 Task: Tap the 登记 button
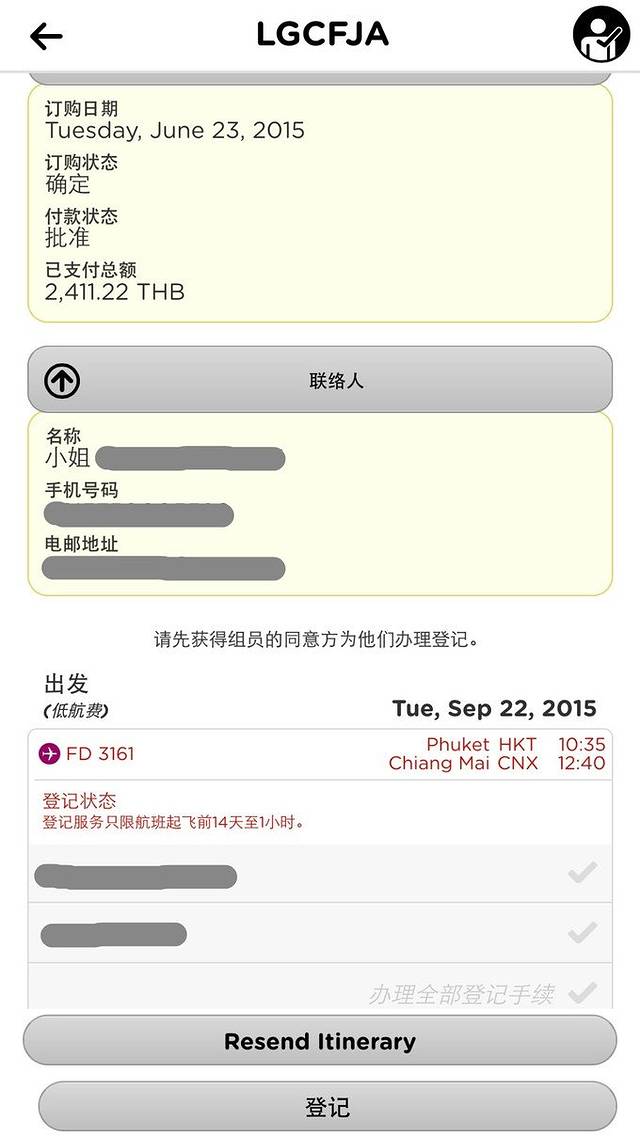[327, 1107]
